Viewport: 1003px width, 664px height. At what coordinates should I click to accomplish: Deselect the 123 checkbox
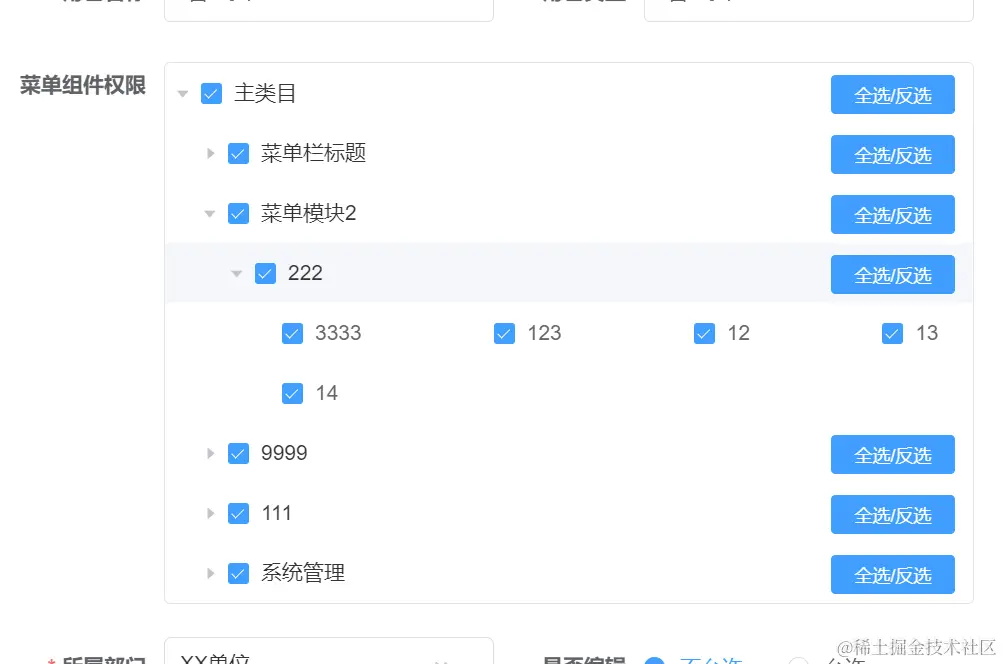tap(504, 334)
